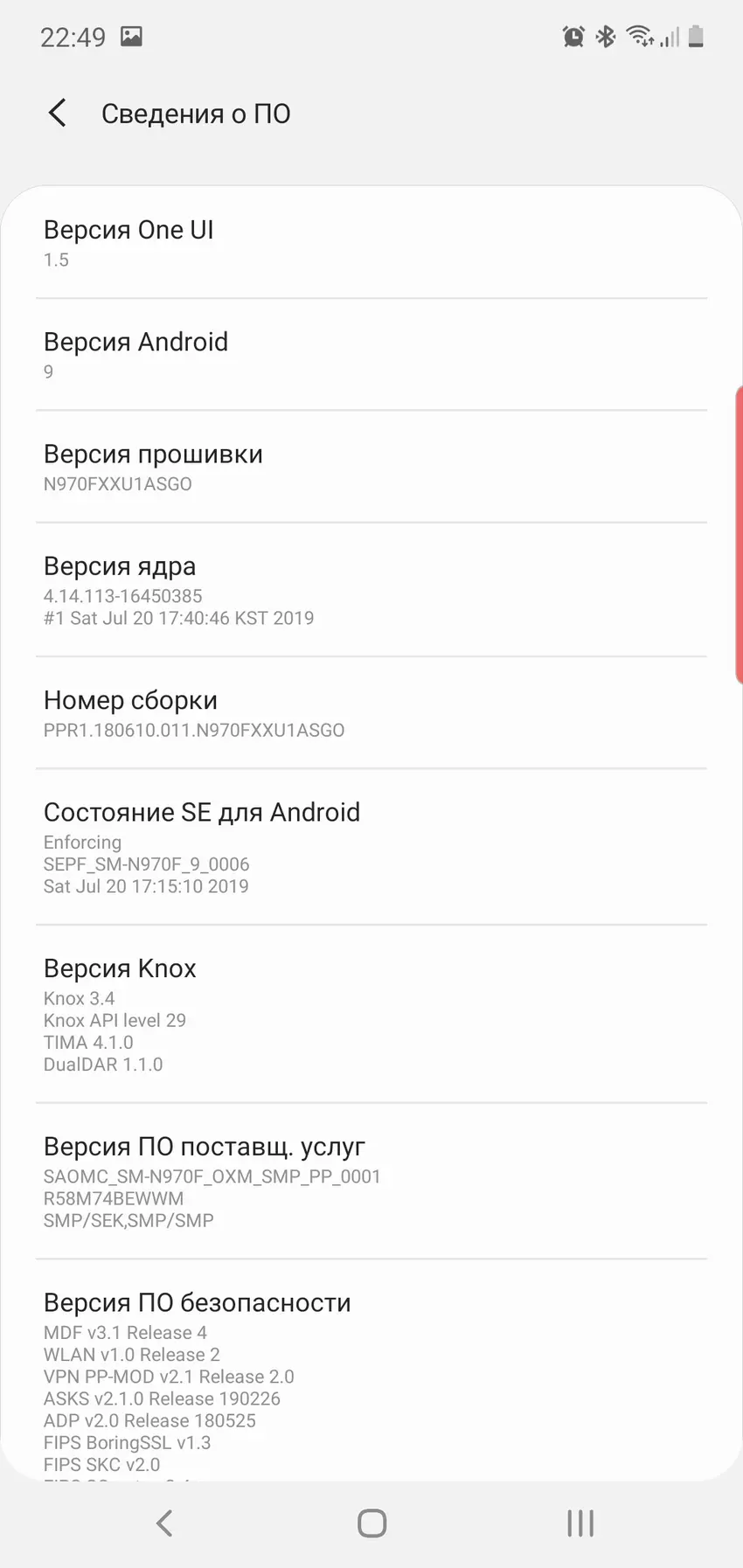Select the Версия прошивки row
Image resolution: width=743 pixels, height=1568 pixels.
[x=371, y=468]
